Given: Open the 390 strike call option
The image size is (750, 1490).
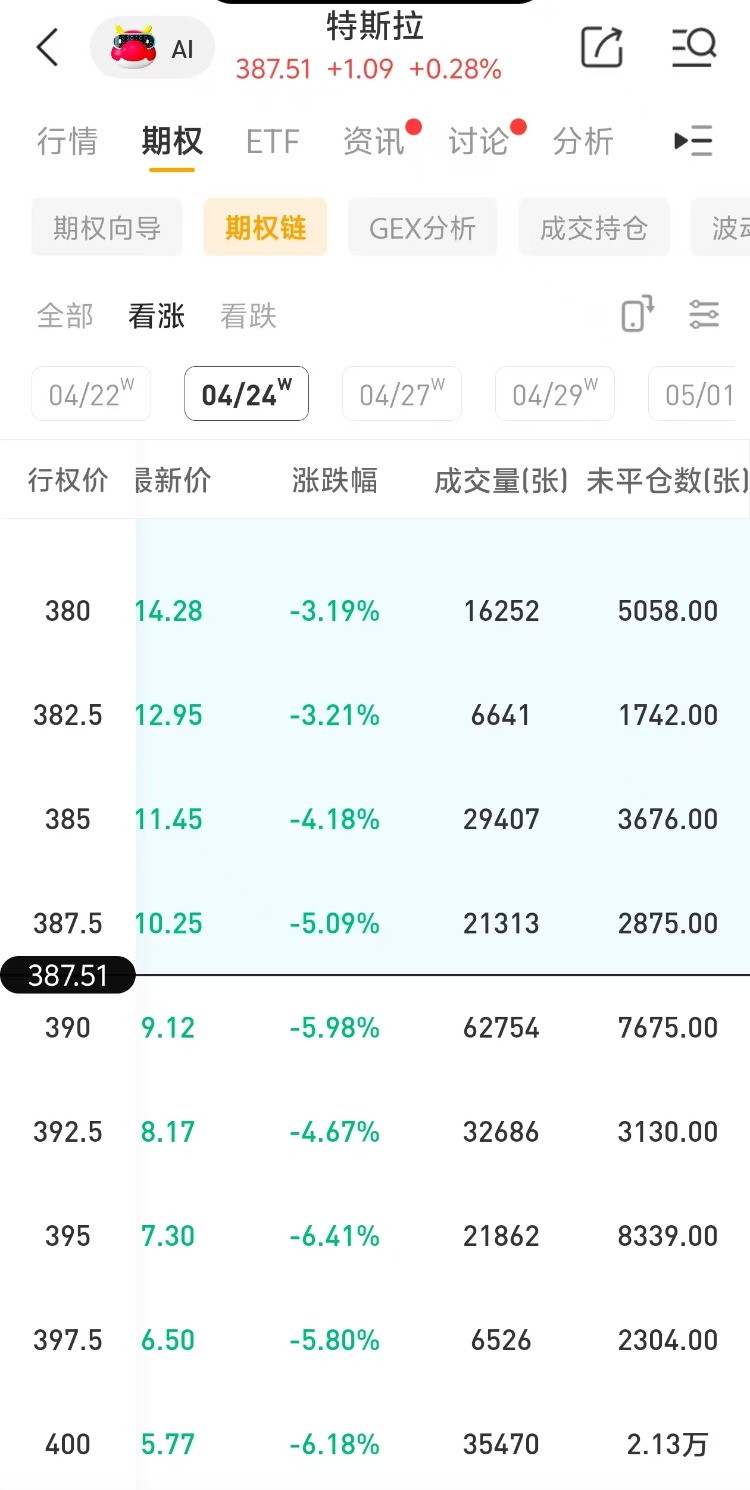Looking at the screenshot, I should 375,1028.
